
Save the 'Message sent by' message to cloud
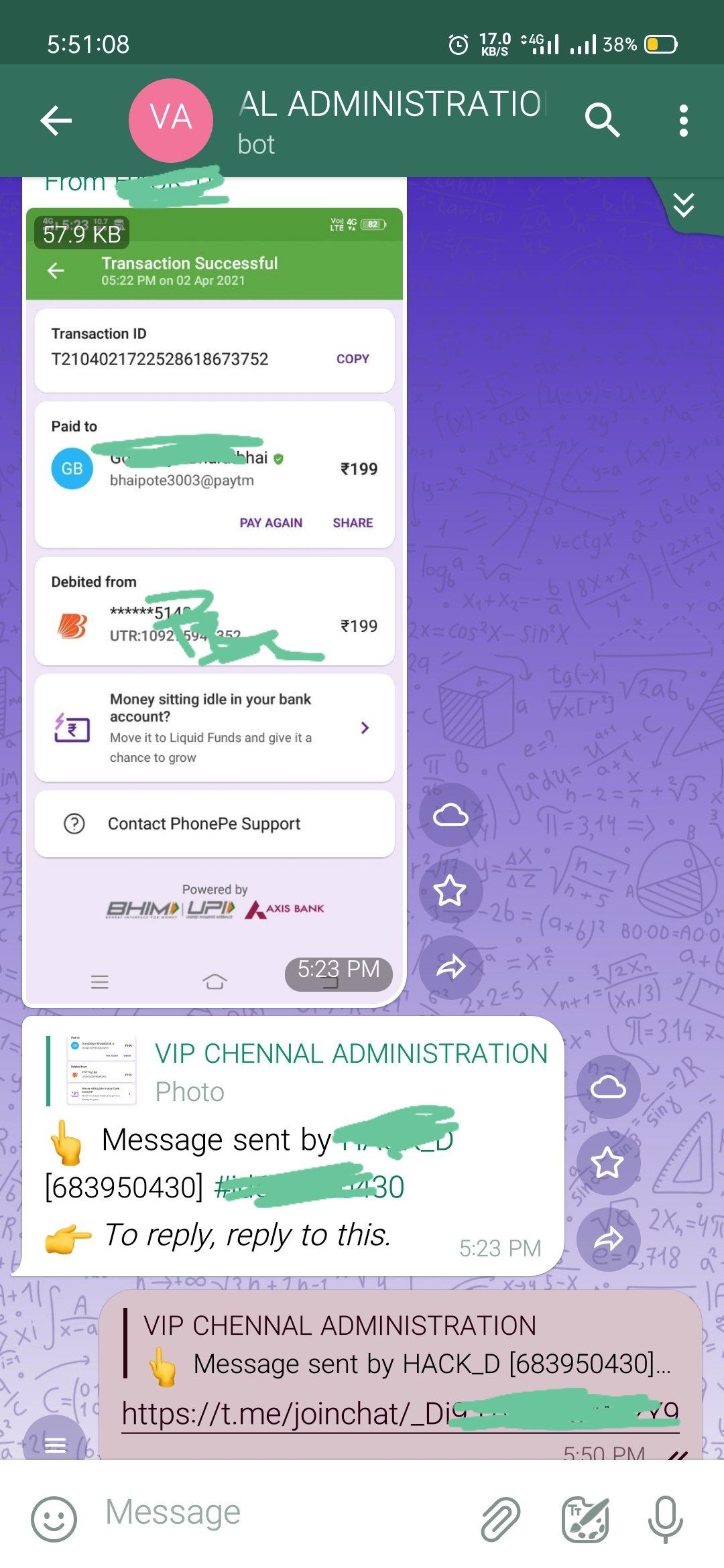607,1087
